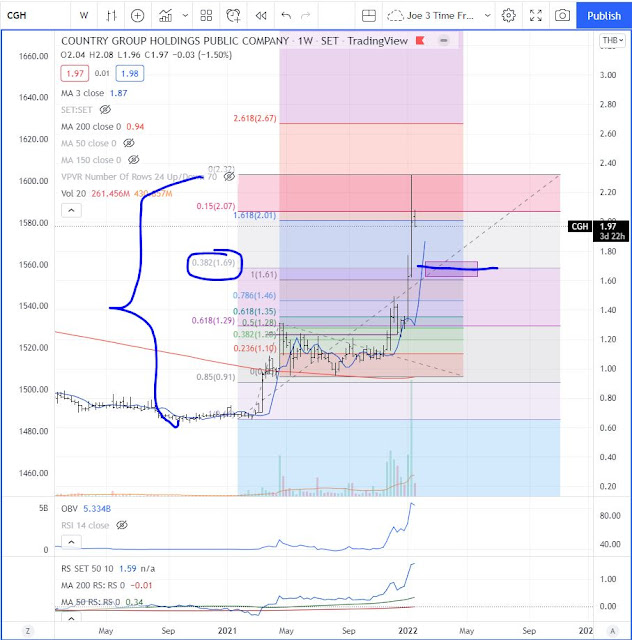This screenshot has width=632, height=640.
Task: Undo the last chart action
Action: [288, 16]
